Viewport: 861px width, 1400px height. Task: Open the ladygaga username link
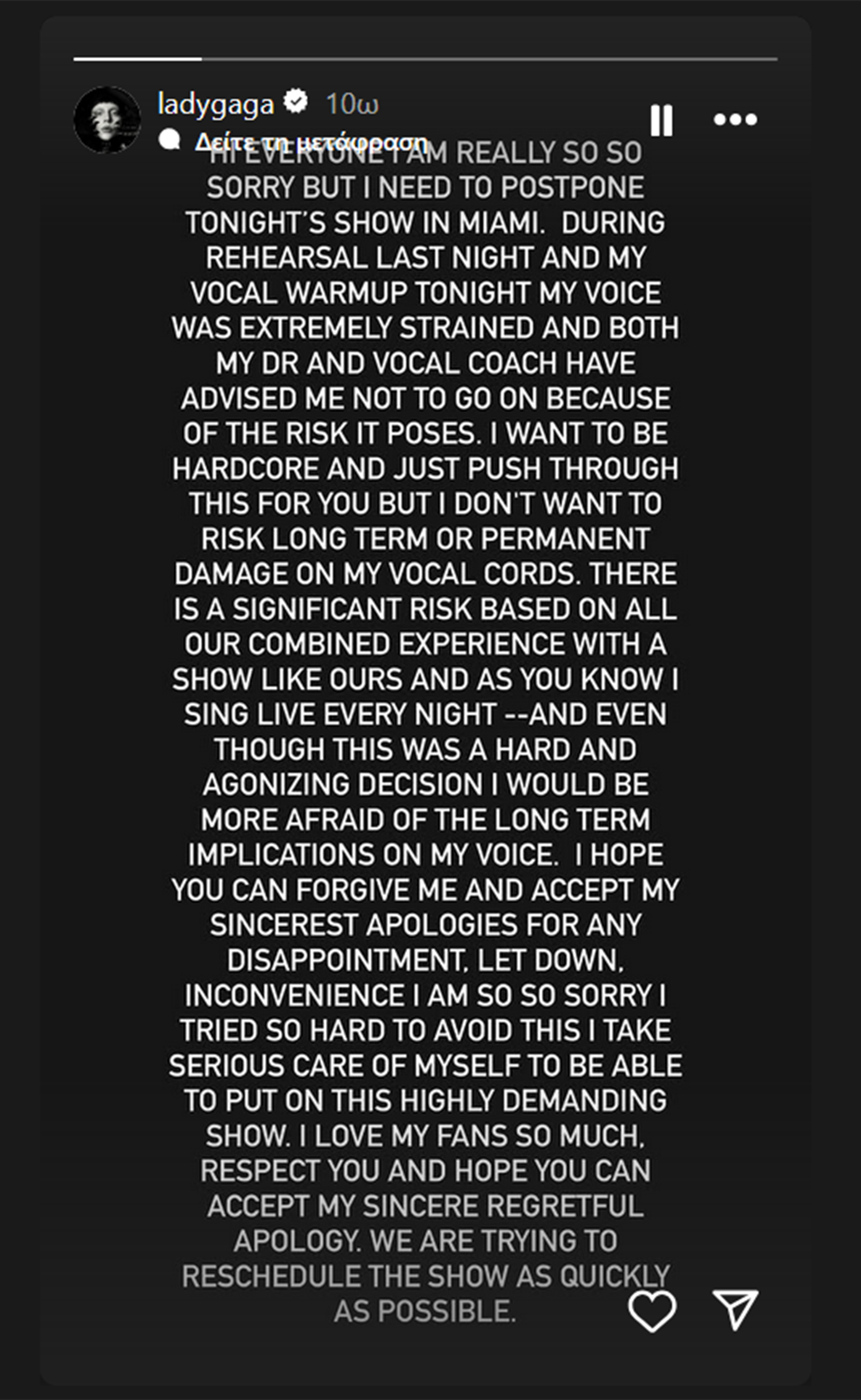click(x=216, y=104)
